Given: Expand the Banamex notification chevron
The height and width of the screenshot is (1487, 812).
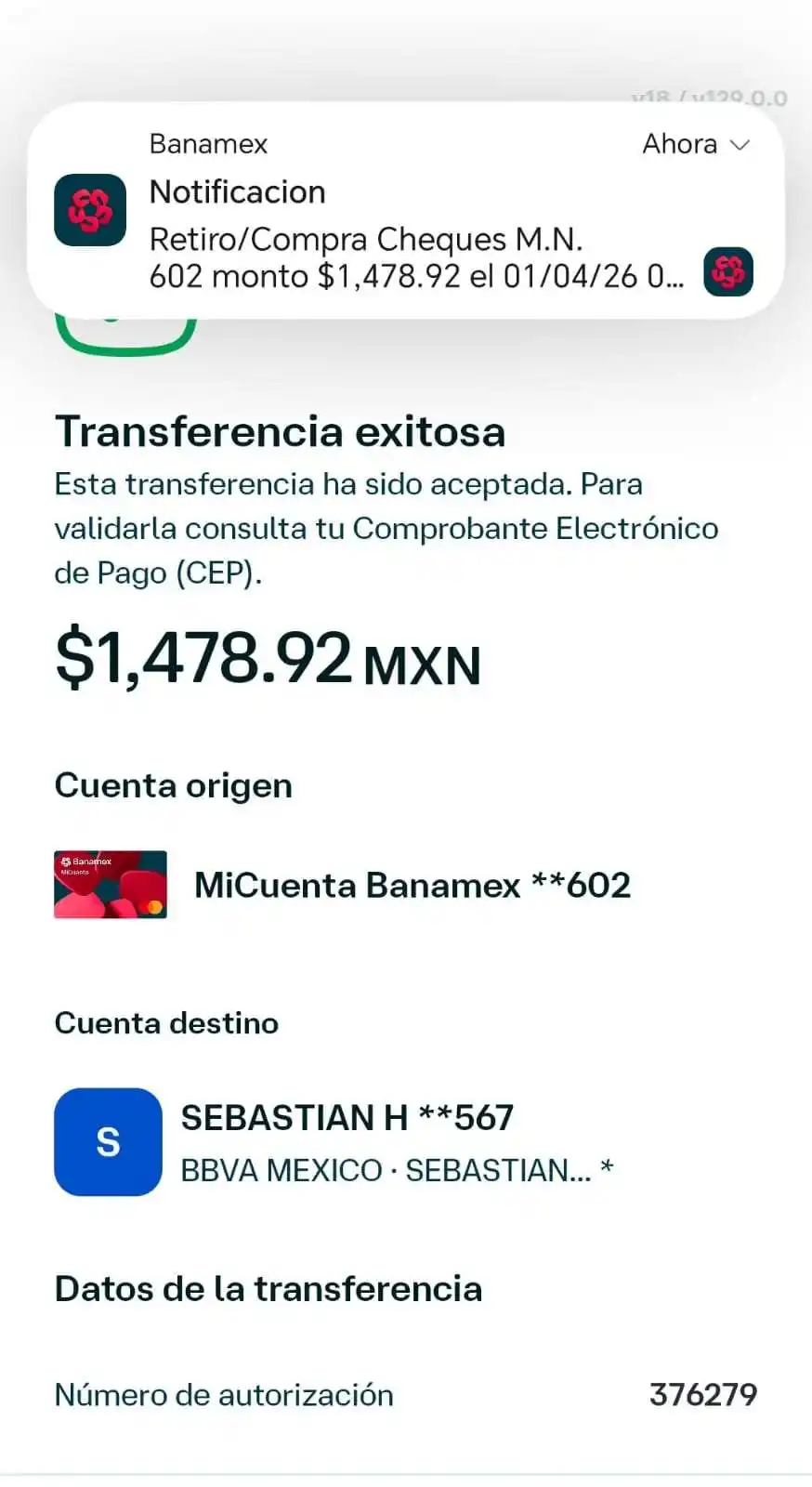Looking at the screenshot, I should point(740,145).
